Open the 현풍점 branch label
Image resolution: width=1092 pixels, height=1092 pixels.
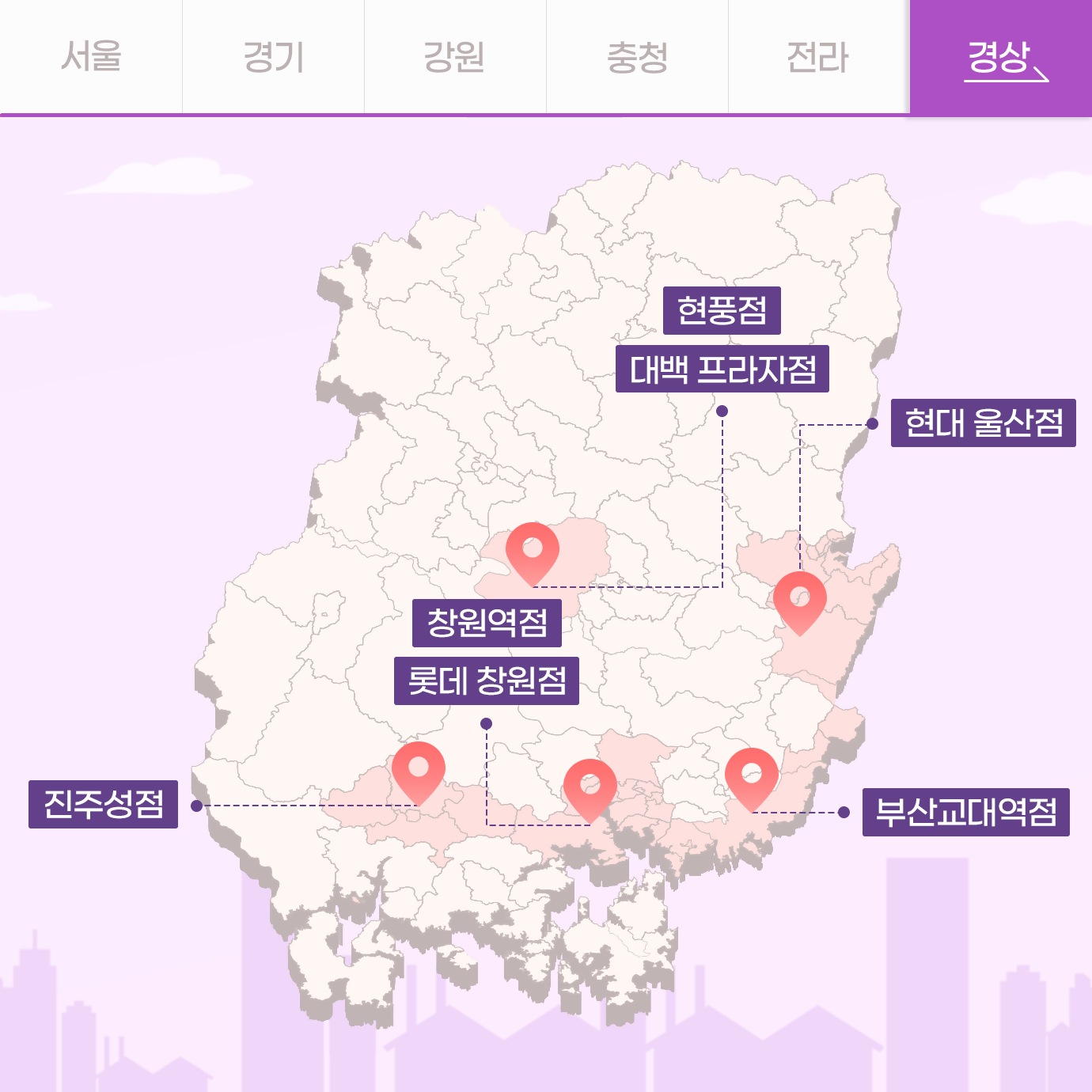click(x=722, y=310)
